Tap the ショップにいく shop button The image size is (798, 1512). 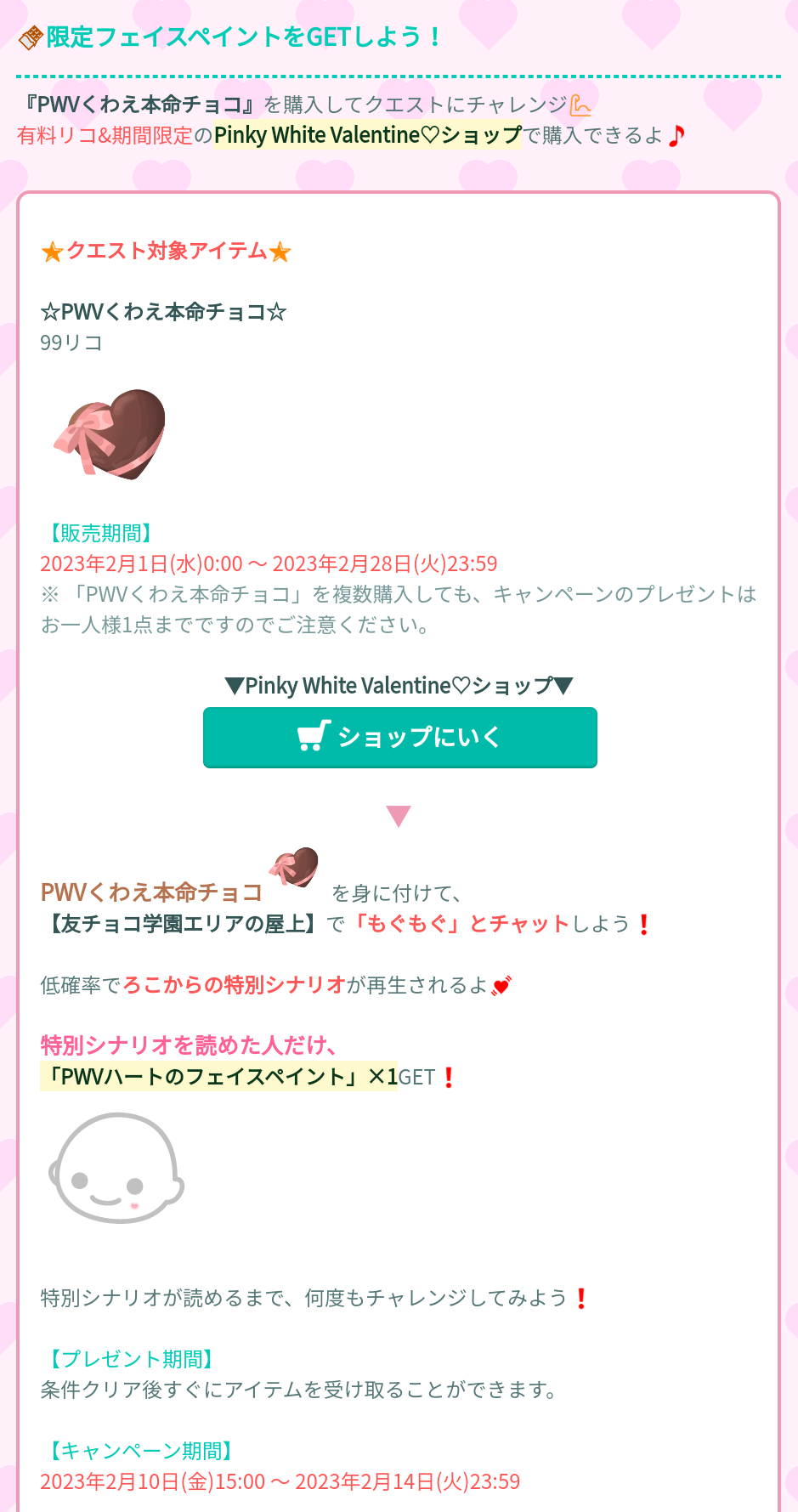(399, 737)
